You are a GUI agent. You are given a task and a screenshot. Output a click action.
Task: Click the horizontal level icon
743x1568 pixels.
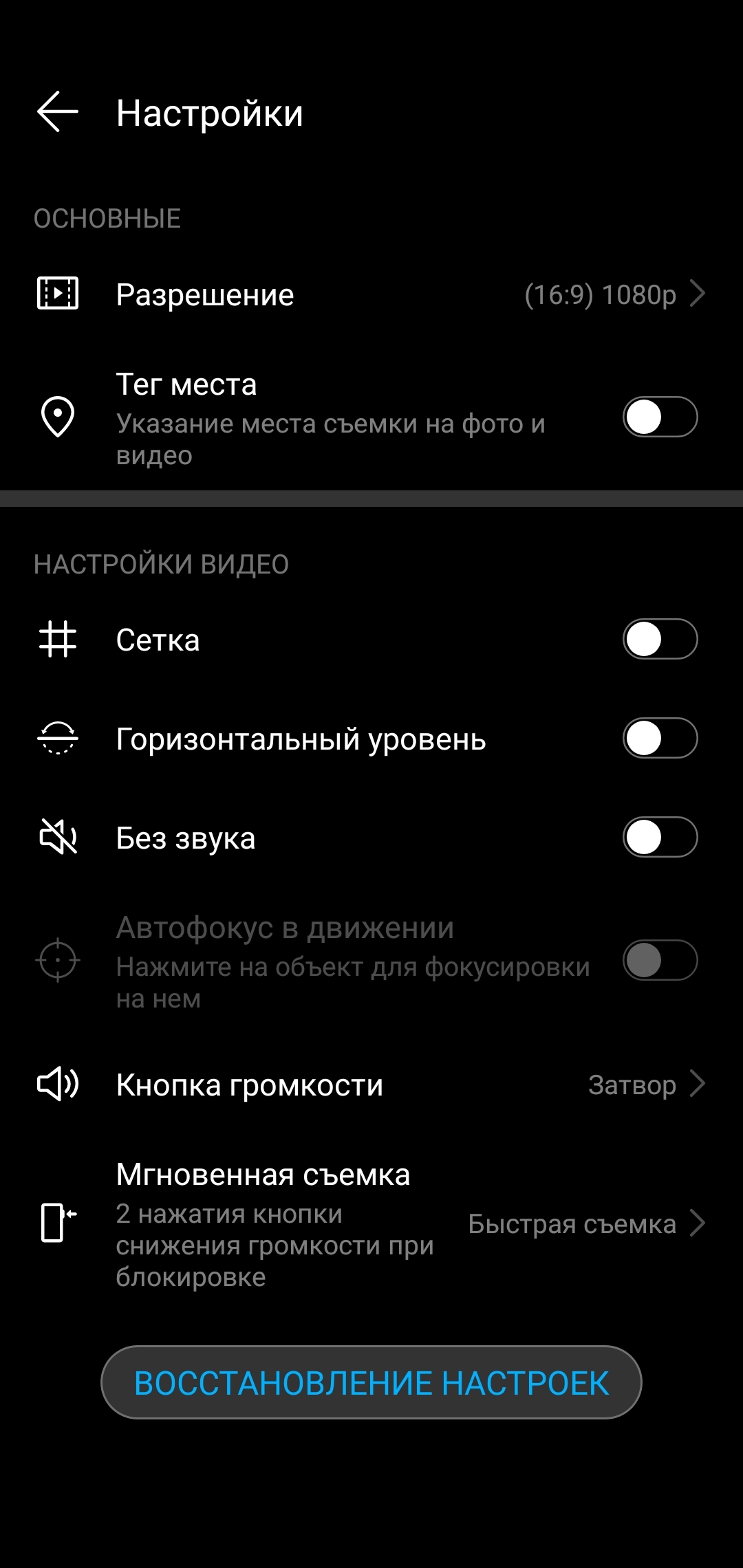click(x=58, y=739)
